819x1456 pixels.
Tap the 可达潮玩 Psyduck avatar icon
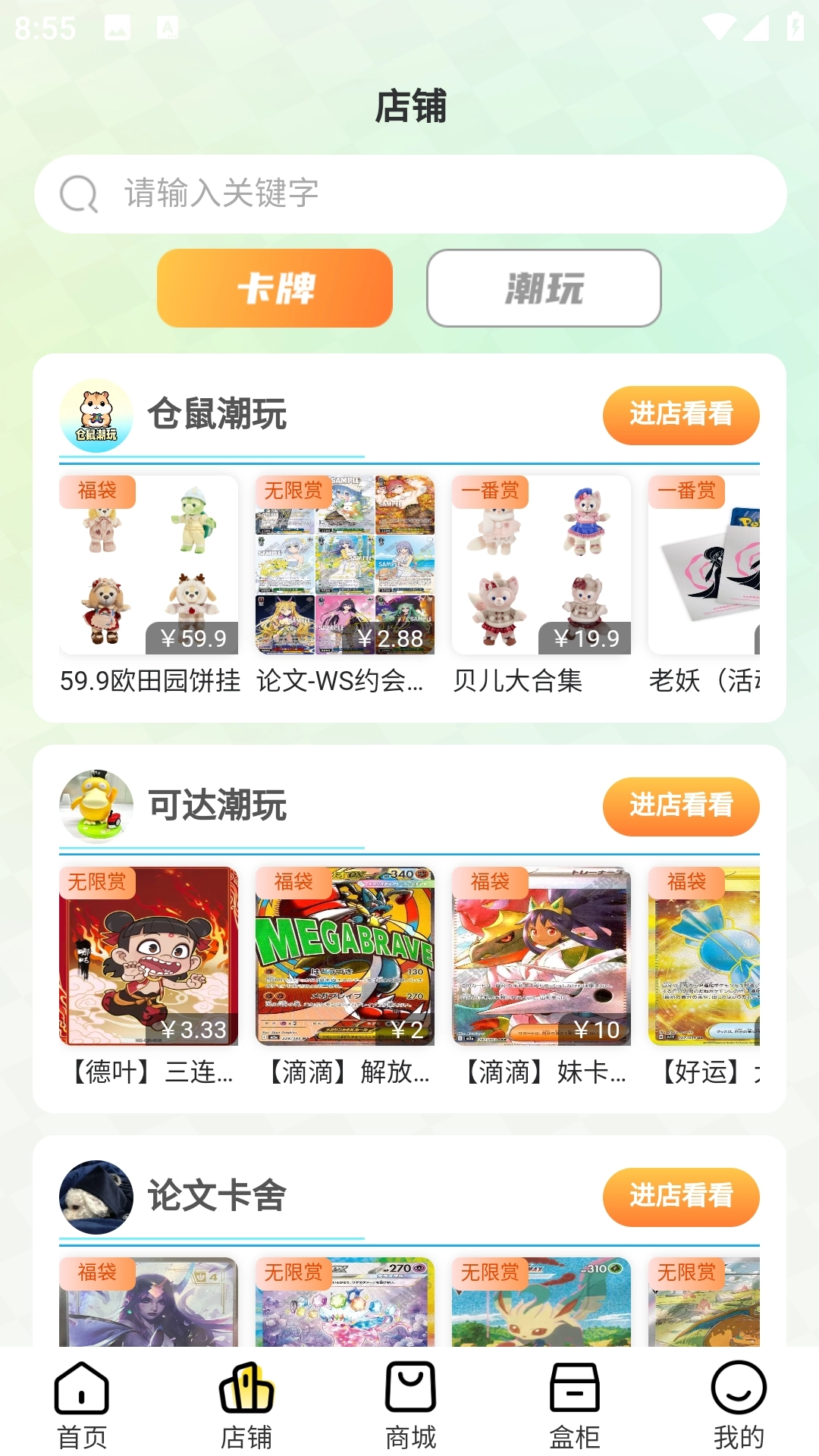(x=96, y=806)
